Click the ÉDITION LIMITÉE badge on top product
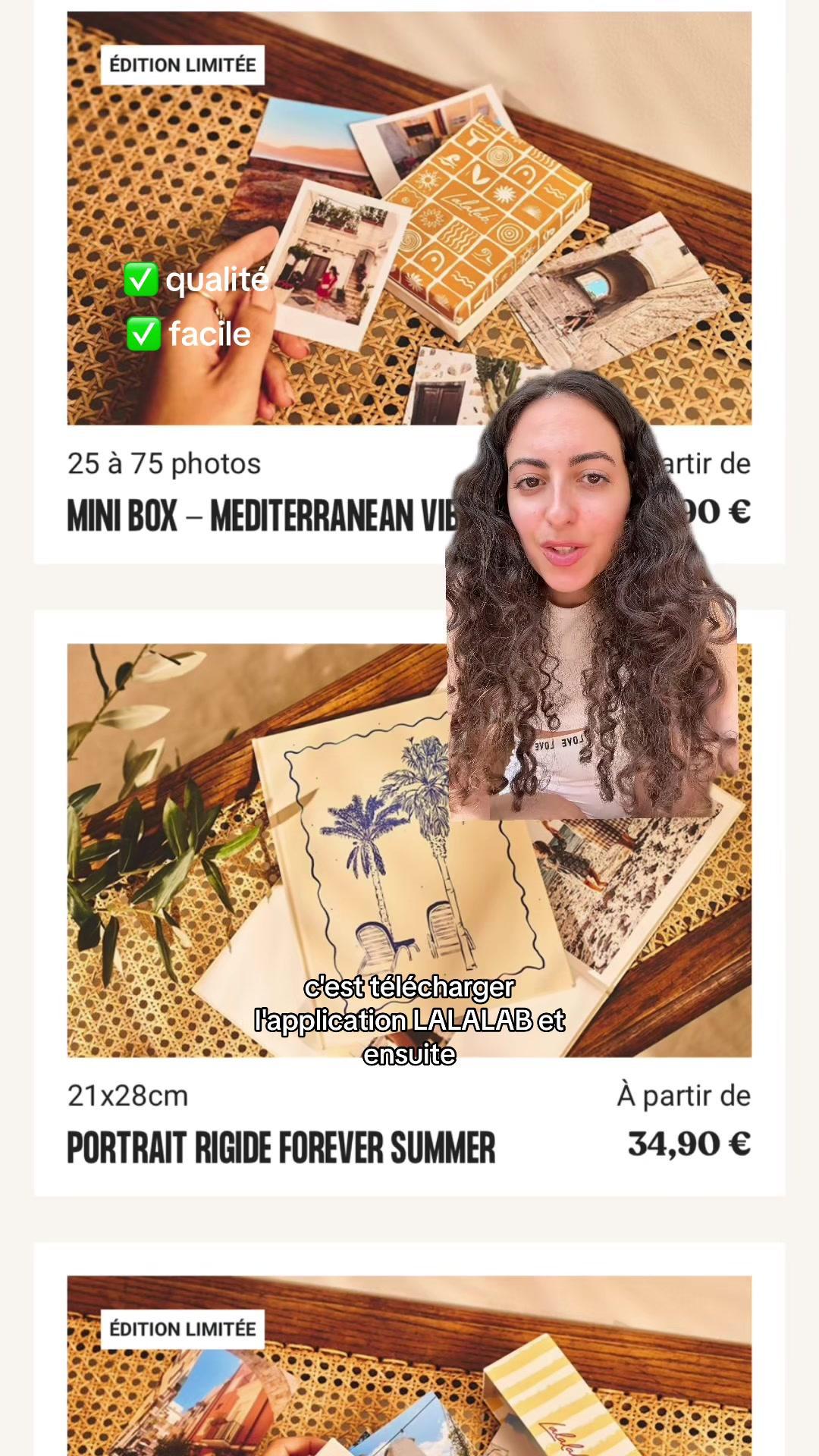This screenshot has height=1456, width=819. [180, 65]
